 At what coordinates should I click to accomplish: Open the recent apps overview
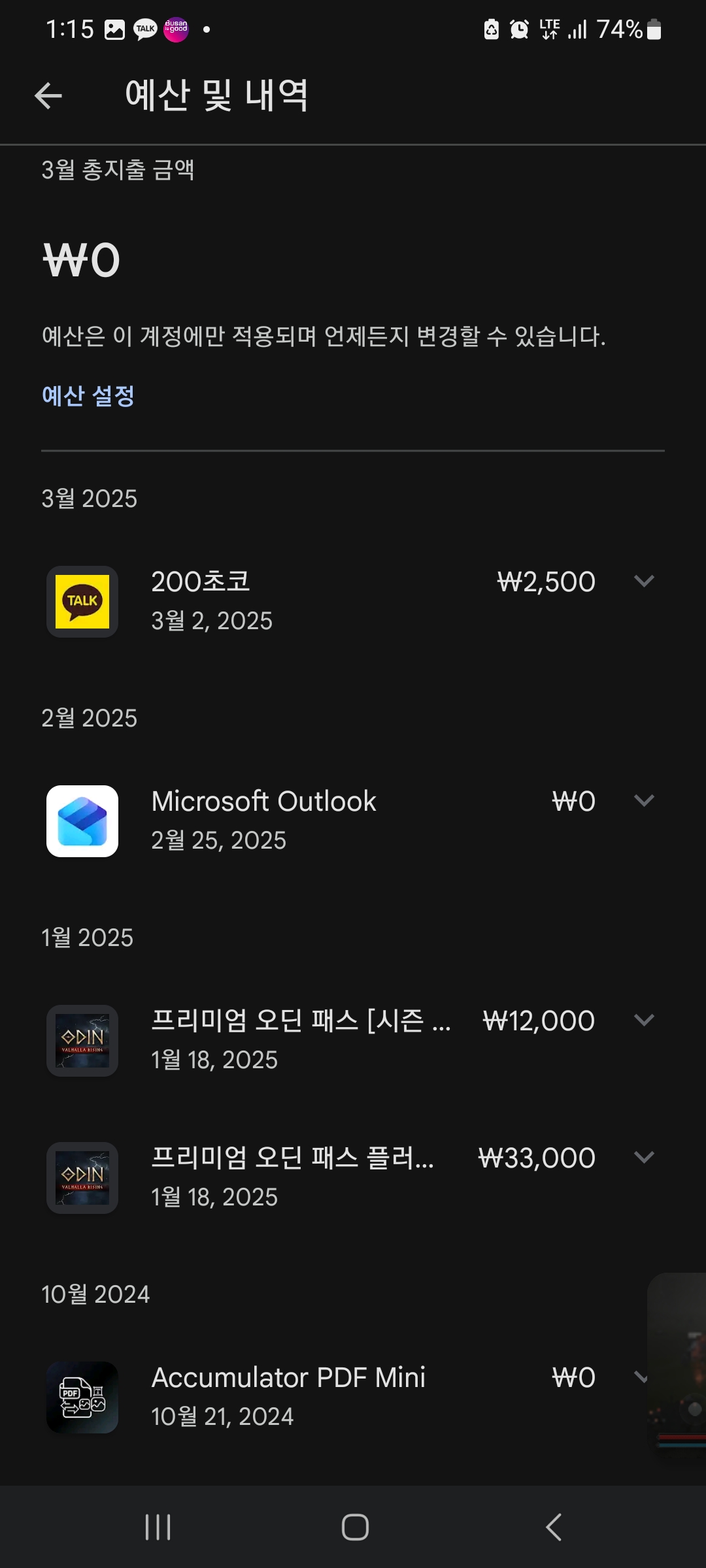158,1527
